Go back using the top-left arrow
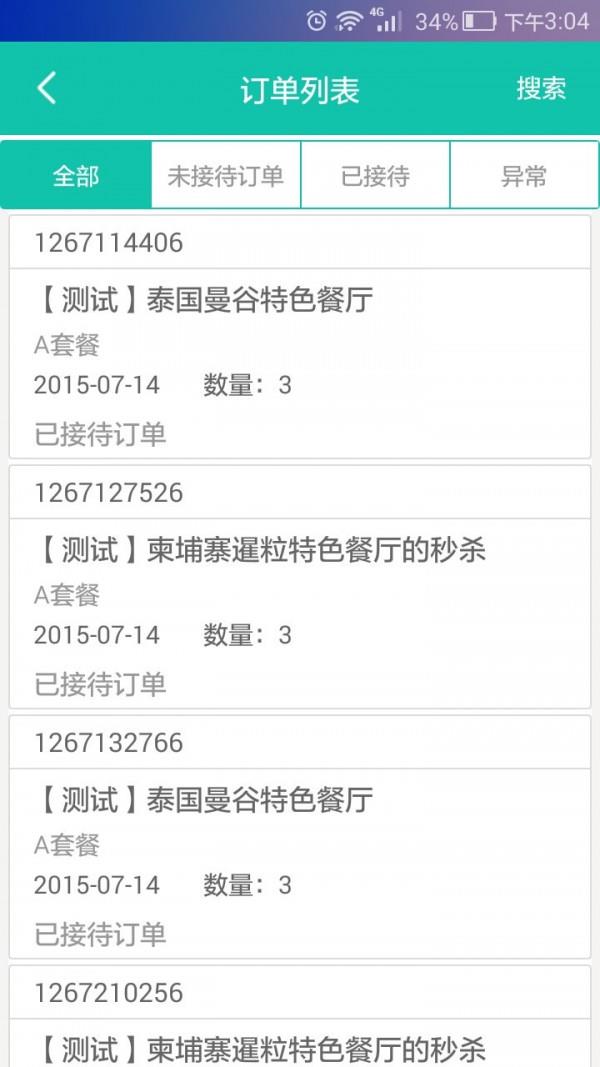The height and width of the screenshot is (1067, 600). pos(46,89)
